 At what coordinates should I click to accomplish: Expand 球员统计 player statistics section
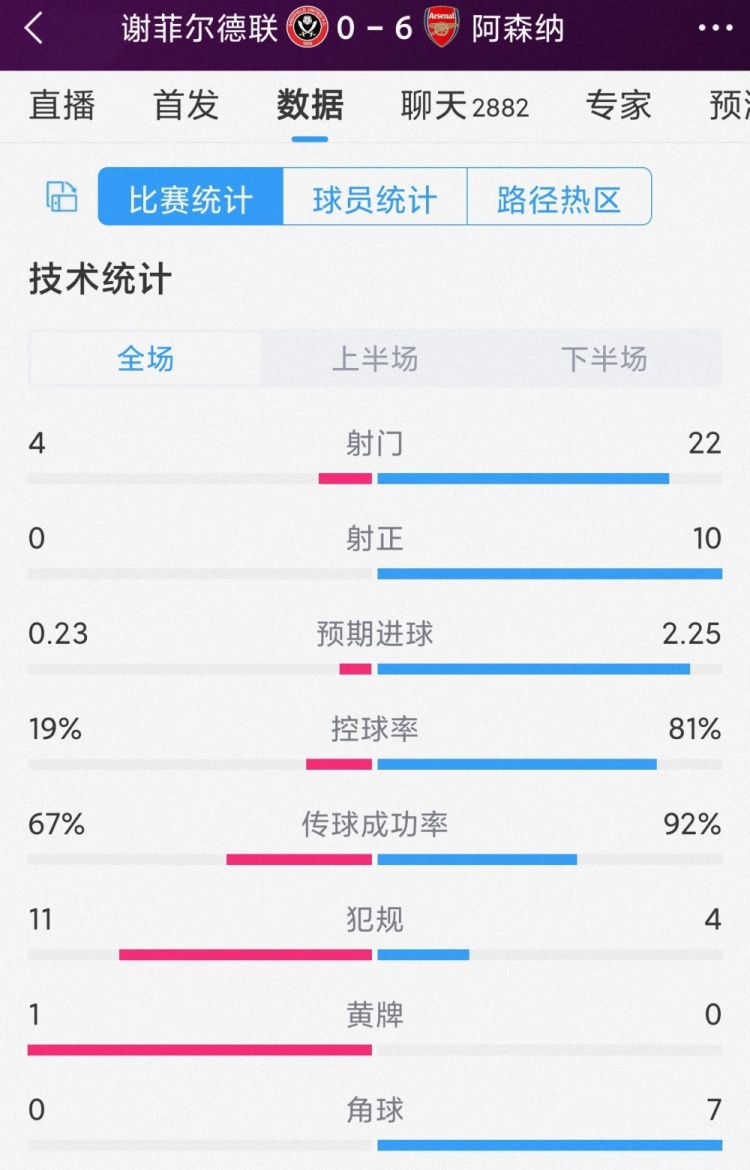point(373,197)
